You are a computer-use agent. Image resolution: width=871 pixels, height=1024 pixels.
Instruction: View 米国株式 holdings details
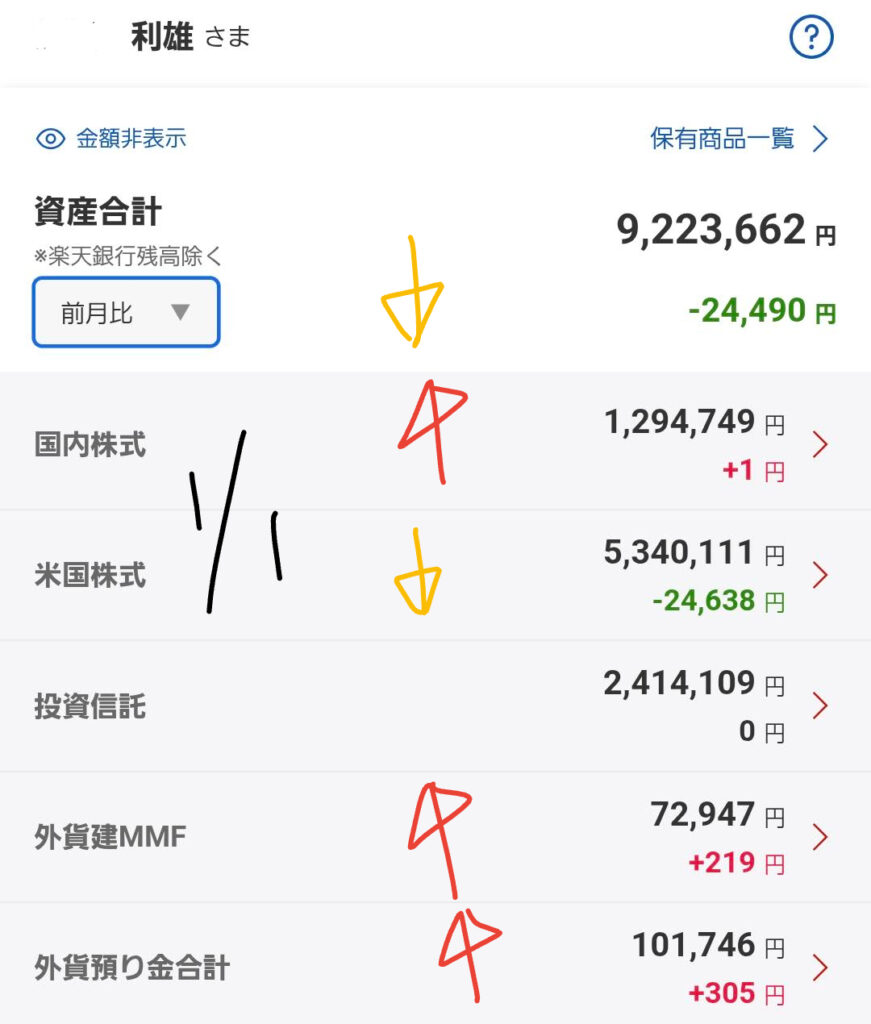tap(435, 576)
